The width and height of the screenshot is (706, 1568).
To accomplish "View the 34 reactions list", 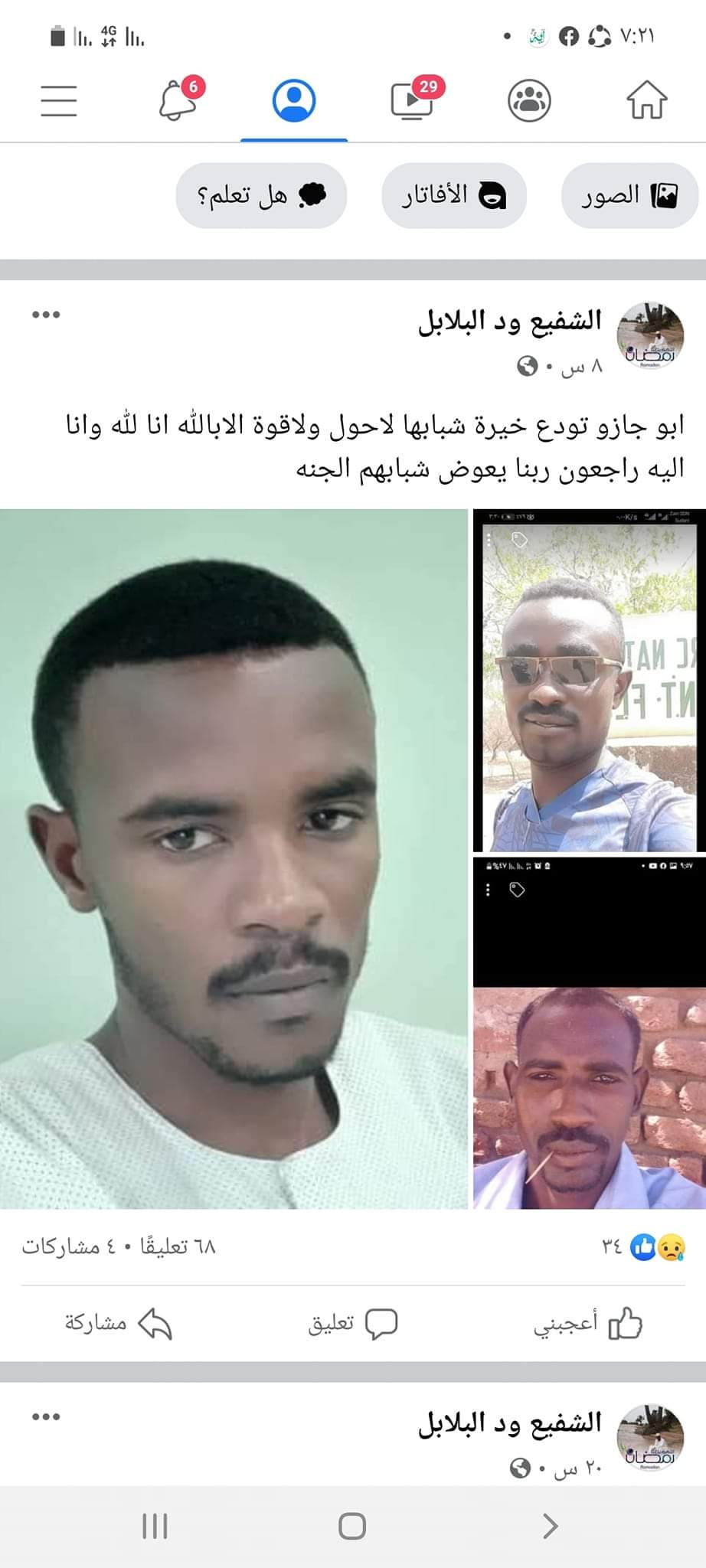I will (644, 1247).
